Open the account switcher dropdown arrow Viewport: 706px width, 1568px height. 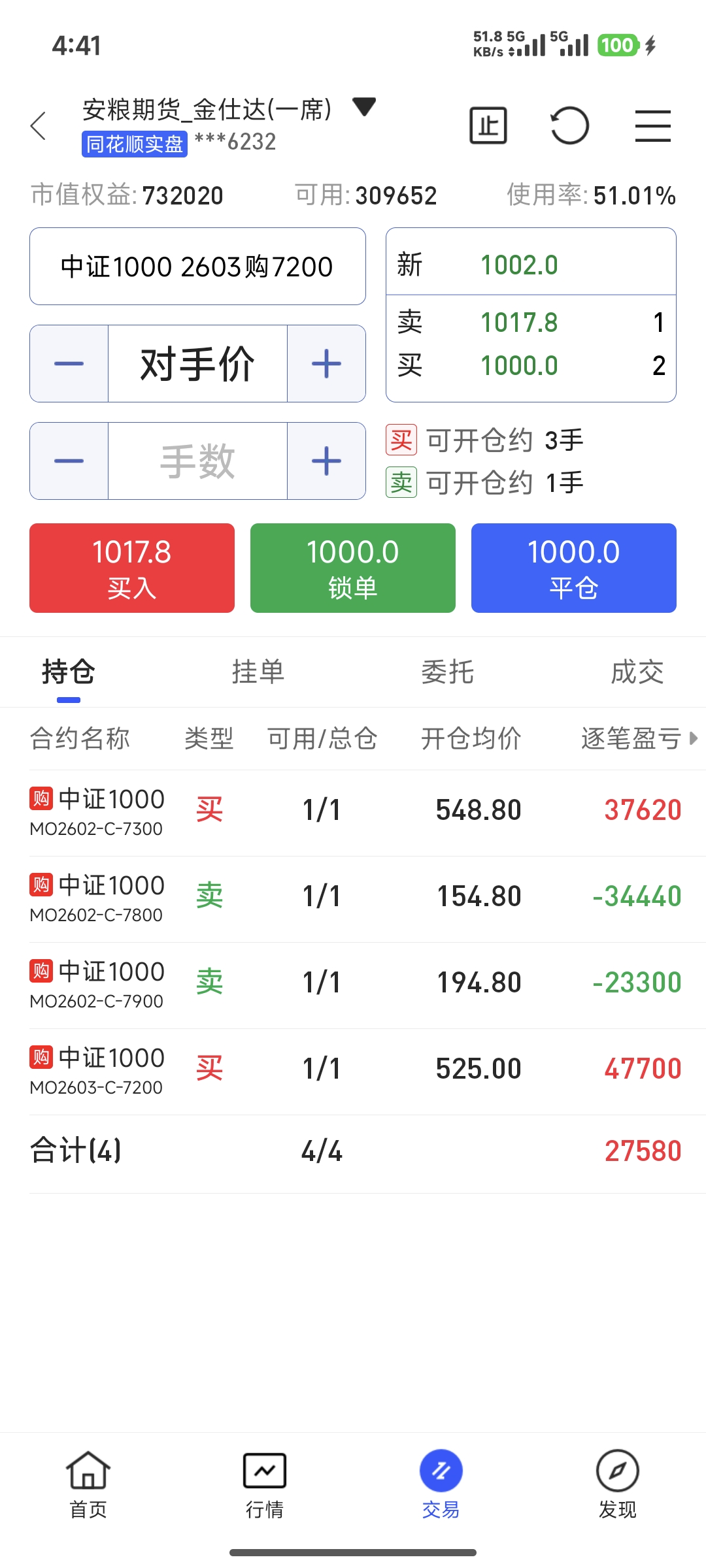[363, 106]
